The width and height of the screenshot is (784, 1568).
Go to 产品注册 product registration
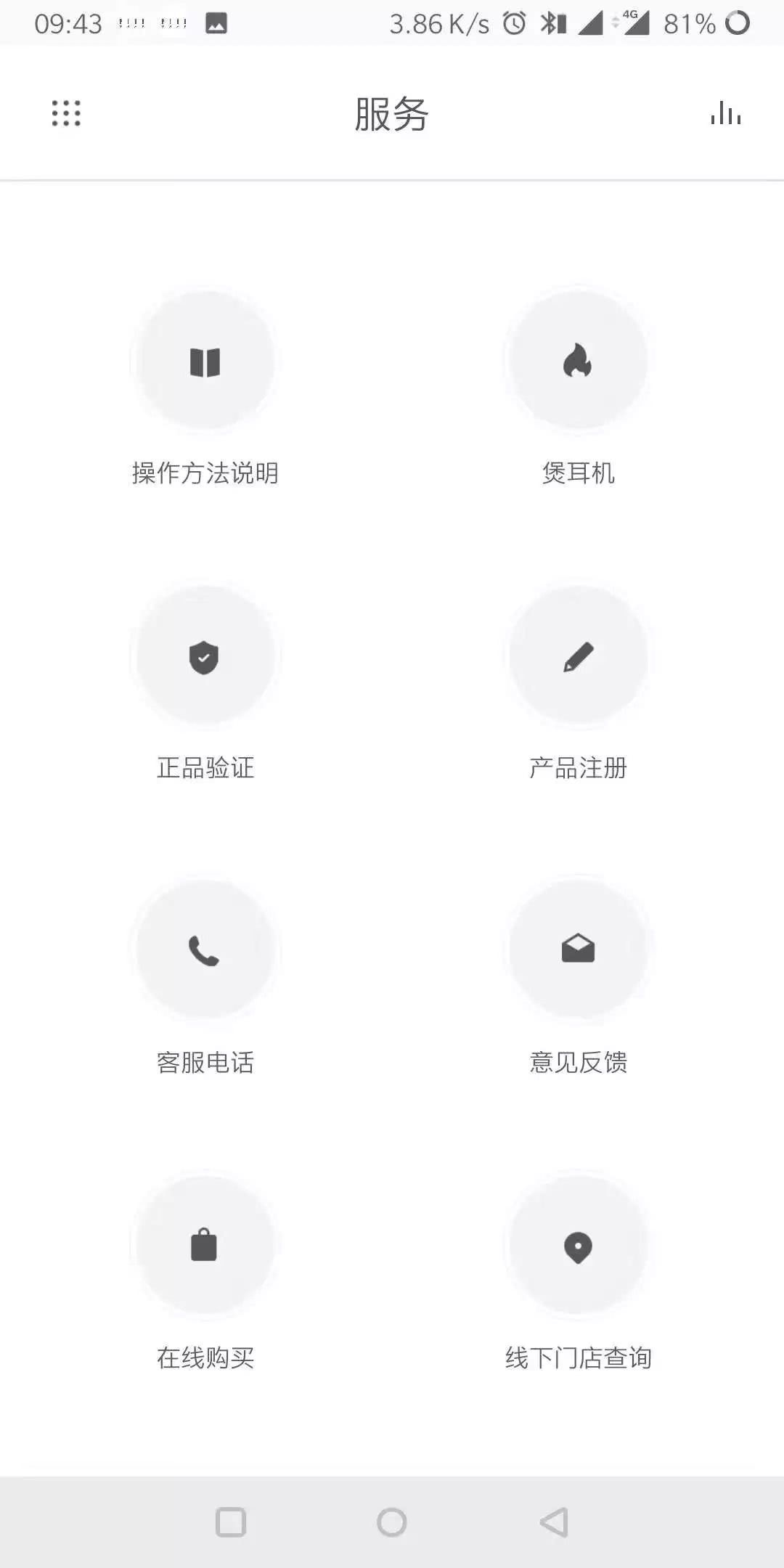click(578, 657)
